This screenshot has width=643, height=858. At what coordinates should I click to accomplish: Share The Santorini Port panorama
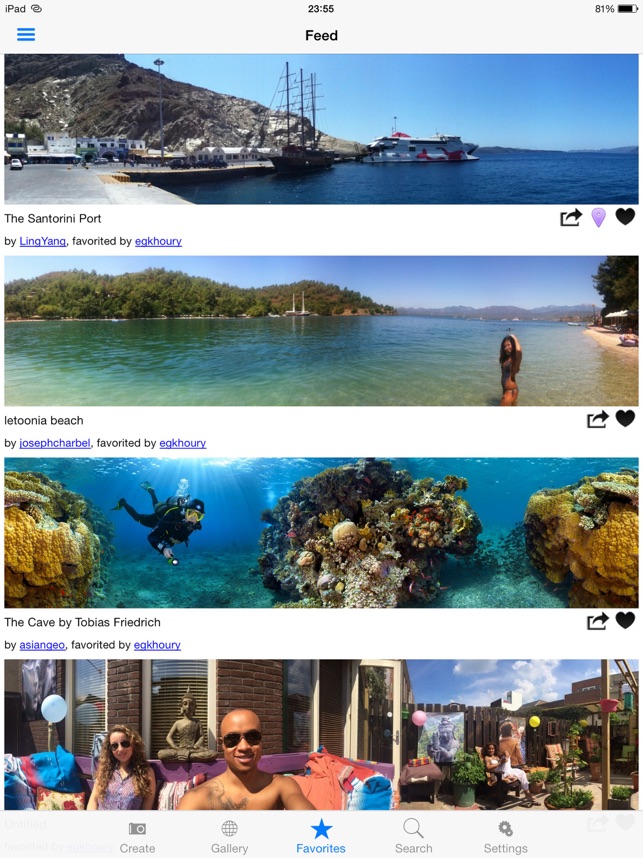(571, 218)
